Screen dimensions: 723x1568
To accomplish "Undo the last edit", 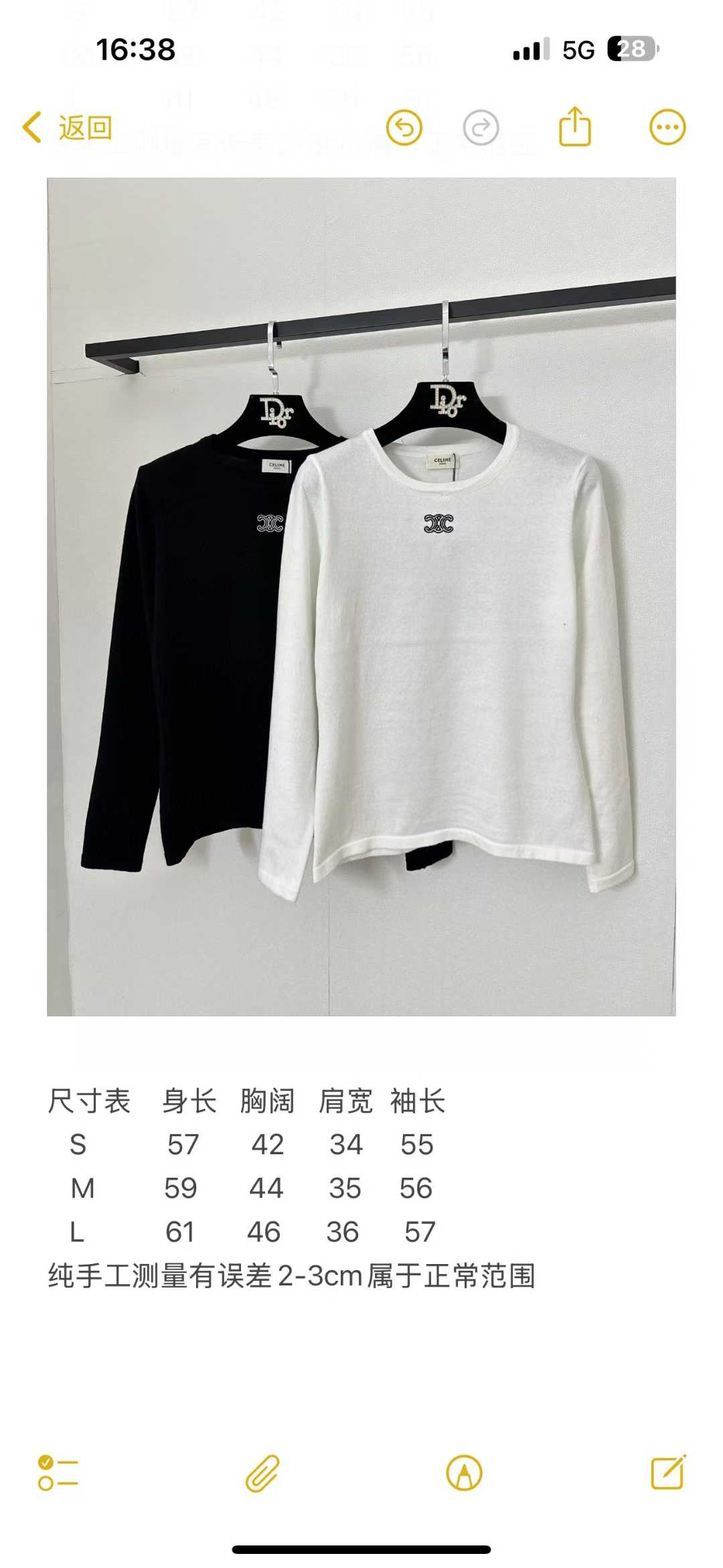I will [404, 127].
